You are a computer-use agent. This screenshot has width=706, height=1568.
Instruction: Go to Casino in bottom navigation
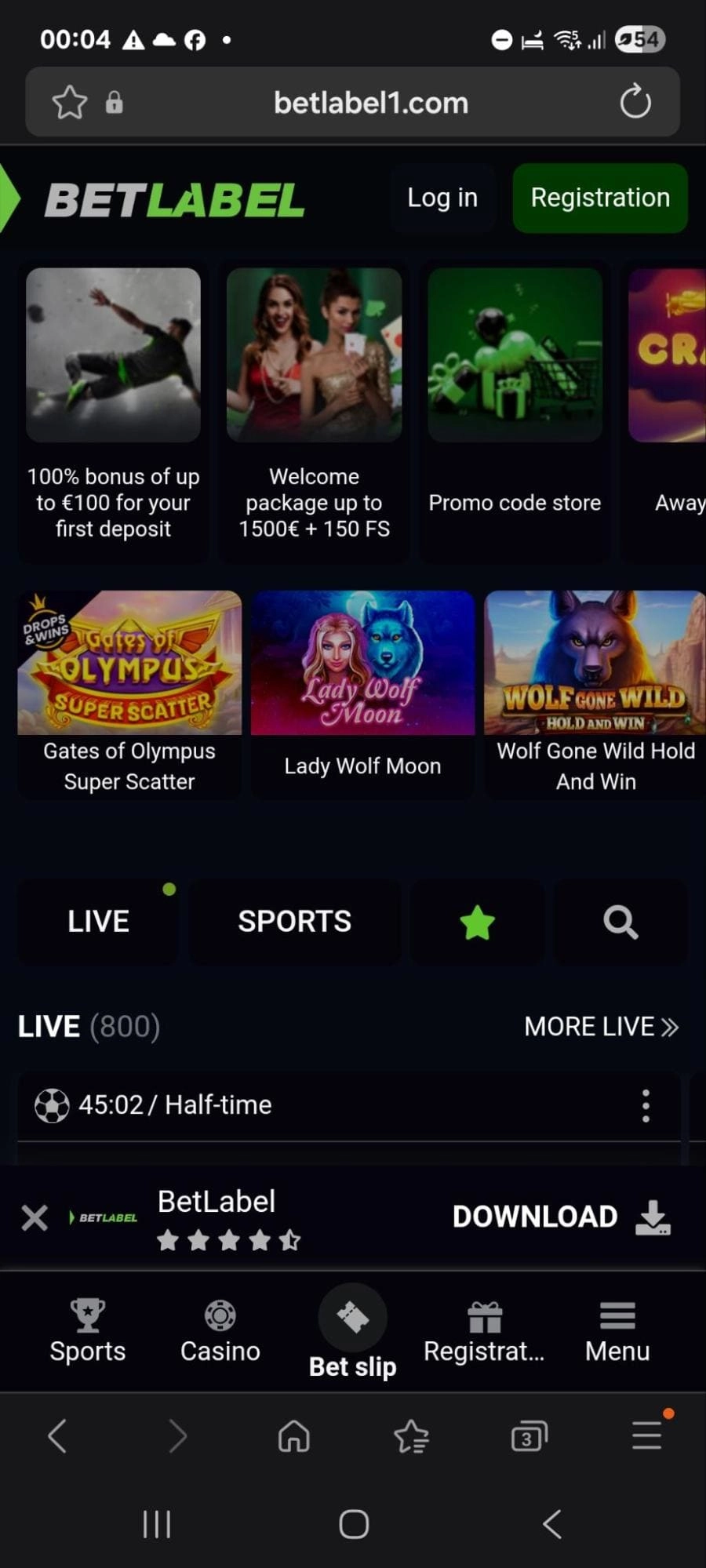220,1331
